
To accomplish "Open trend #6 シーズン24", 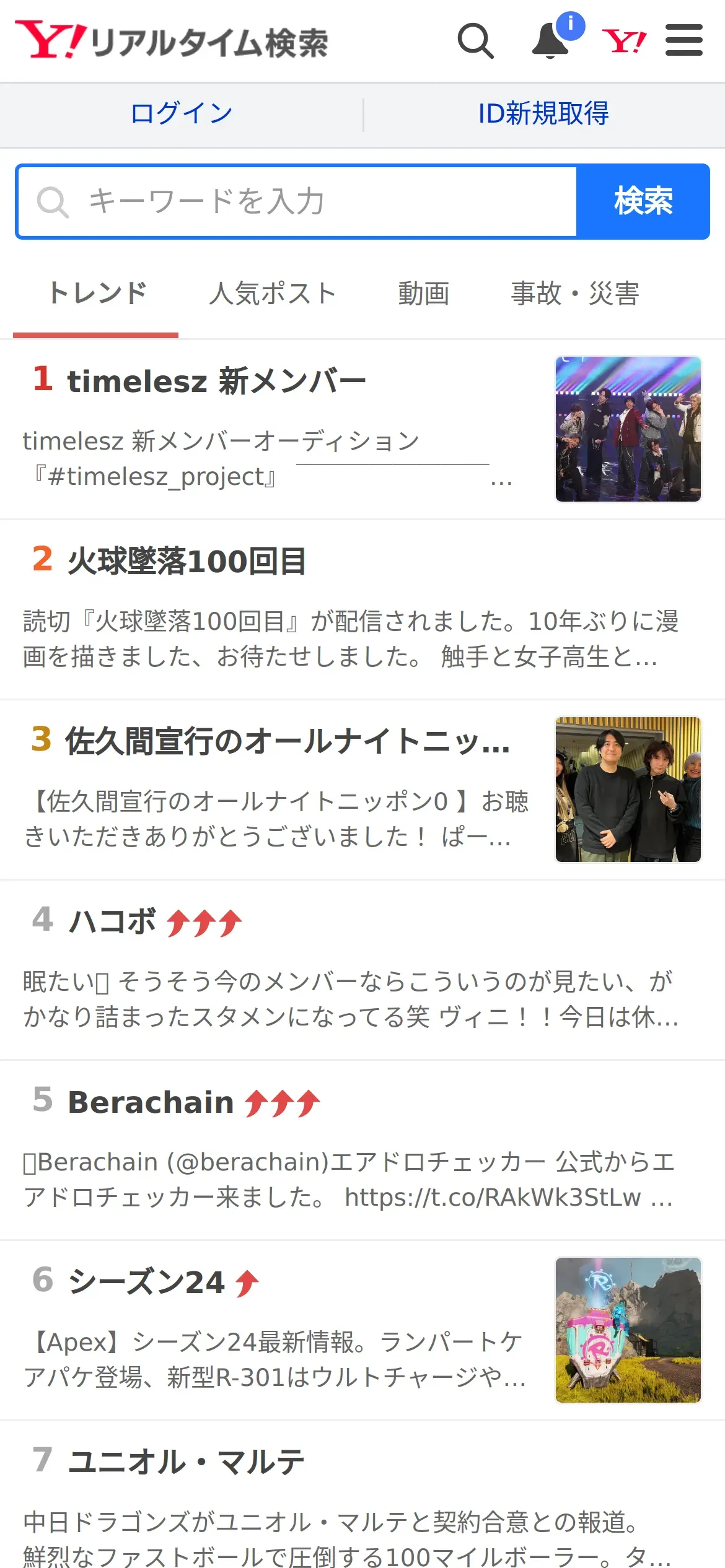I will [362, 1331].
